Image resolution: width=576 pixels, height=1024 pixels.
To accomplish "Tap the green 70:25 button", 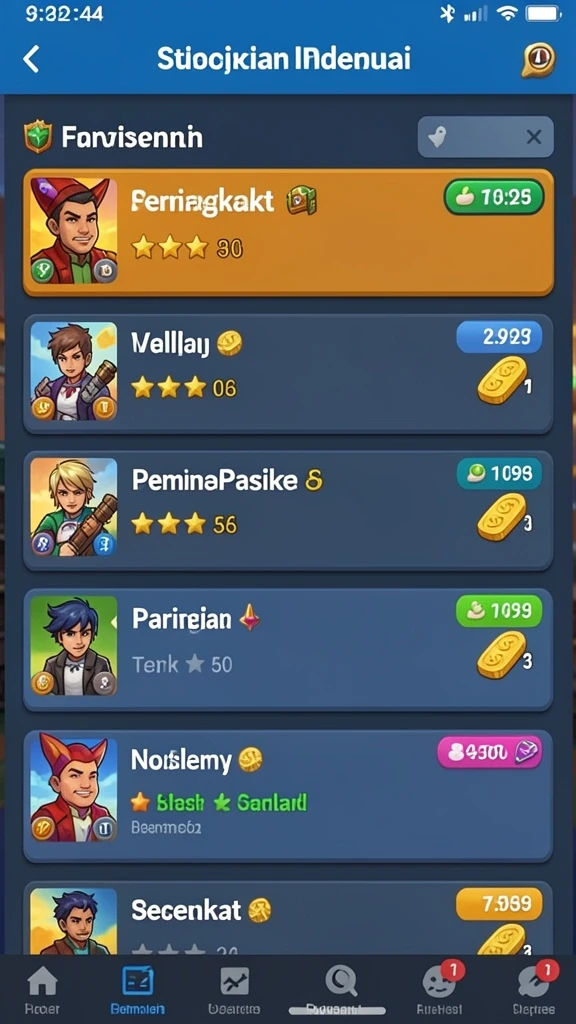I will [494, 197].
